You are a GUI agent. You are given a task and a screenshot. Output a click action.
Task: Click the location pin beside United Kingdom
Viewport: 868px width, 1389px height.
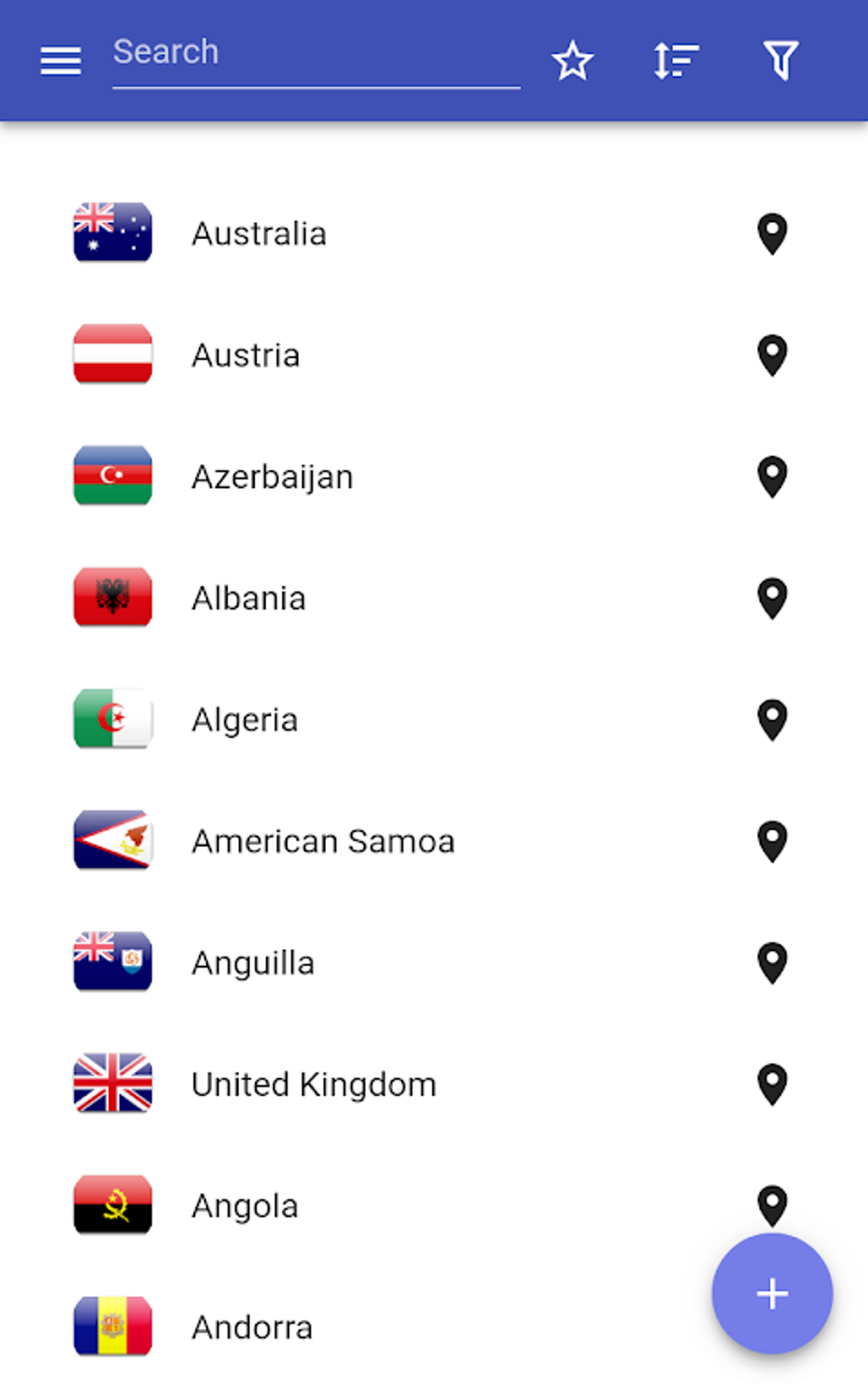click(772, 1084)
